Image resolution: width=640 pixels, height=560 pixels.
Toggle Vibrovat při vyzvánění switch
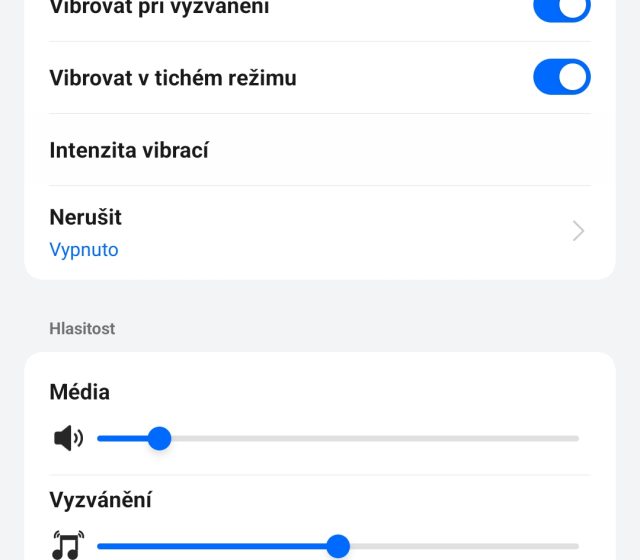click(561, 8)
